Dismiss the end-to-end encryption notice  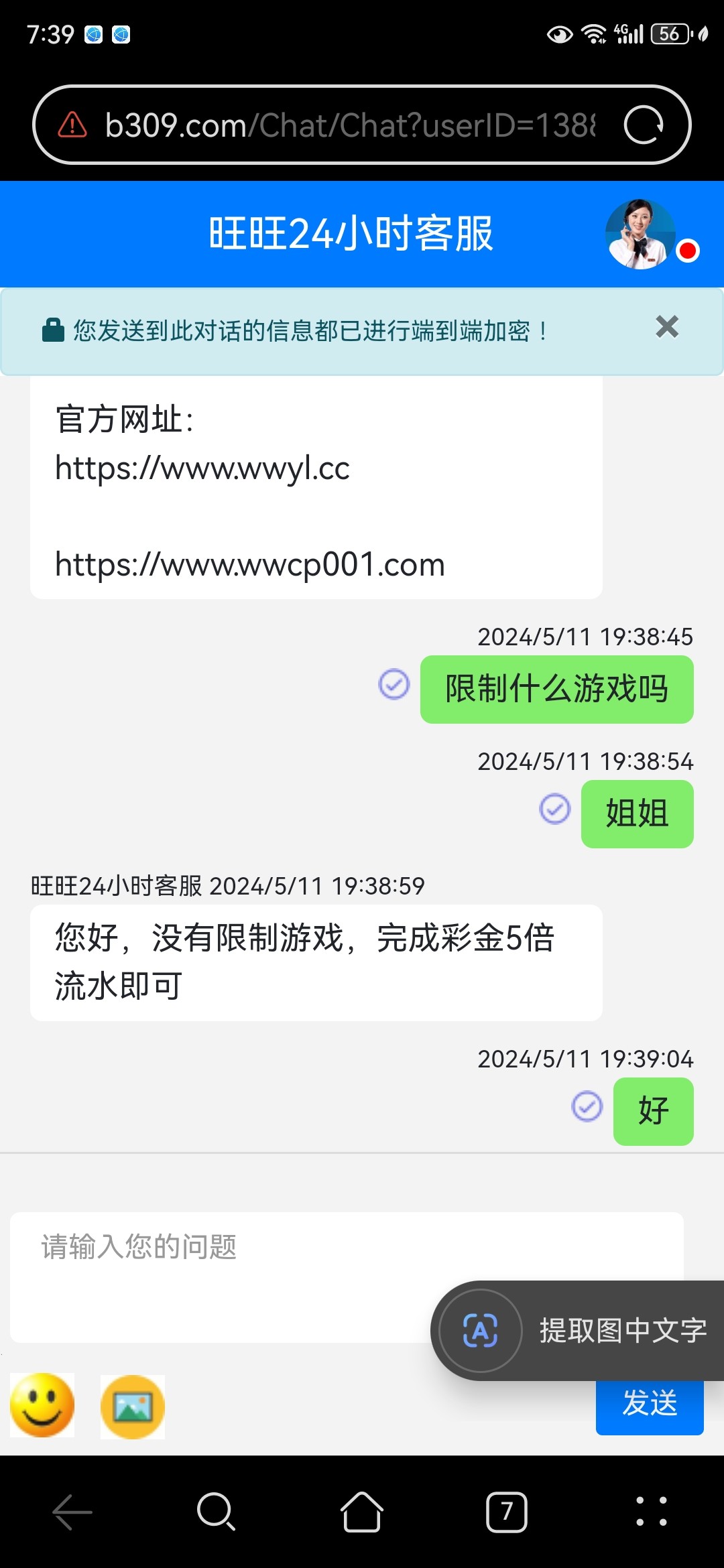click(667, 327)
